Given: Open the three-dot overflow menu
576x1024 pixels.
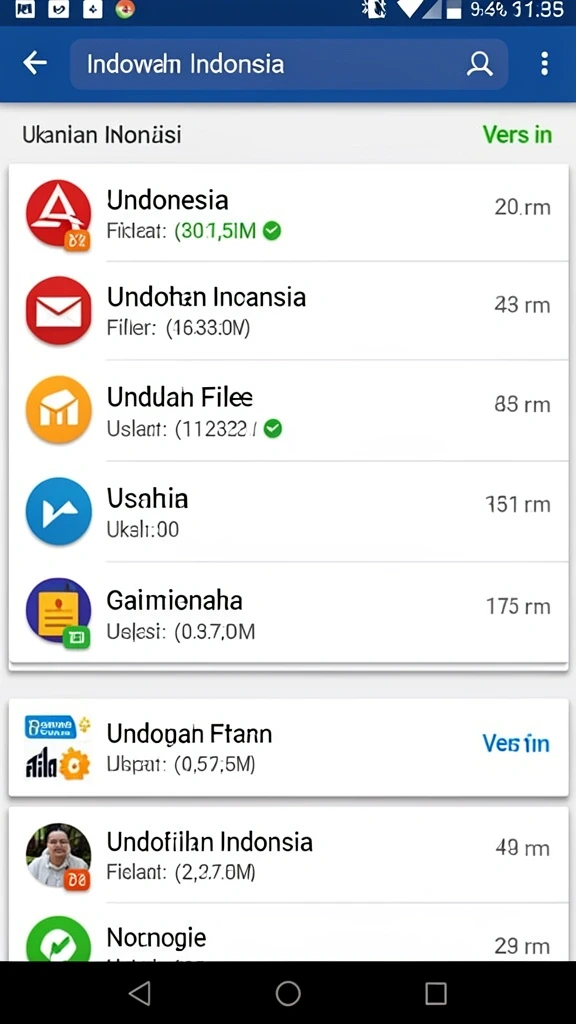Looking at the screenshot, I should [544, 64].
